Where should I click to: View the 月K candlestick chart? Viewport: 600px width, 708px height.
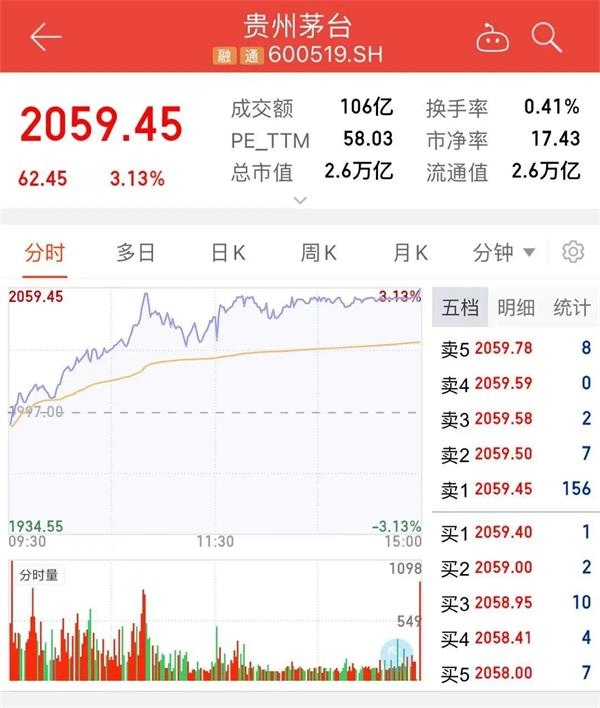click(410, 252)
